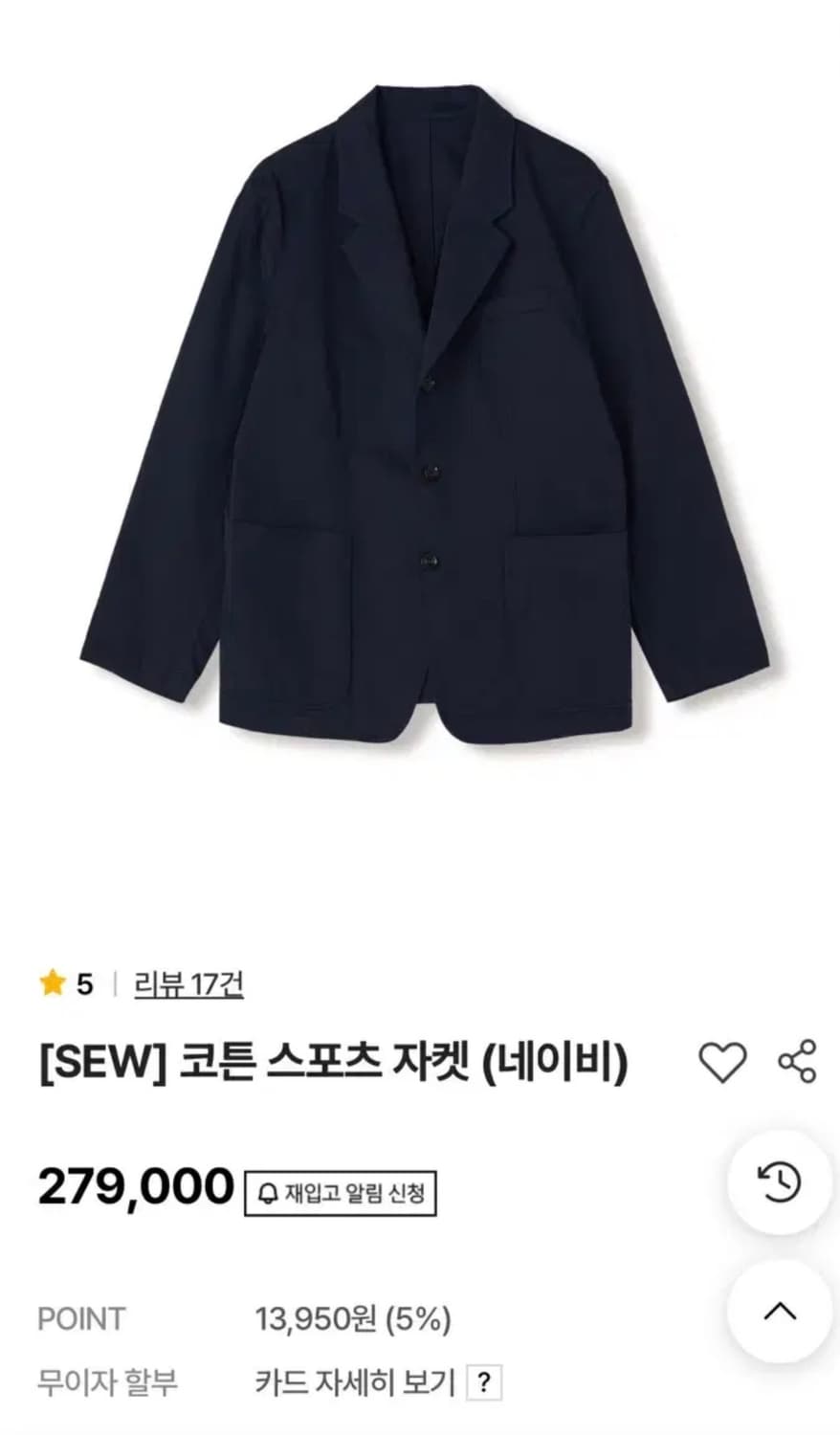
Task: Click the yellow star rating icon
Action: pos(53,983)
